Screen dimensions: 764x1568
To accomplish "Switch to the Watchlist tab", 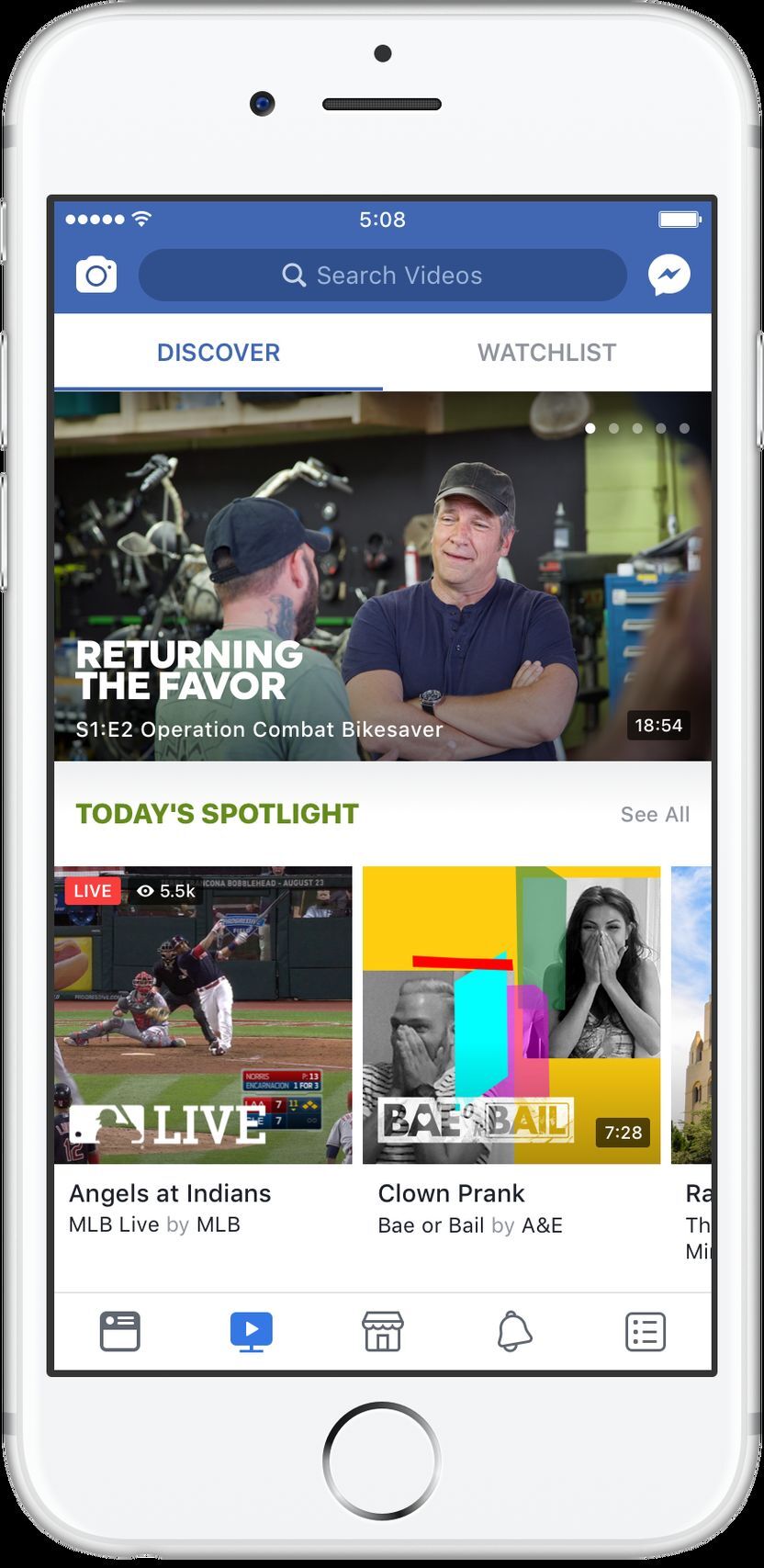I will click(546, 353).
